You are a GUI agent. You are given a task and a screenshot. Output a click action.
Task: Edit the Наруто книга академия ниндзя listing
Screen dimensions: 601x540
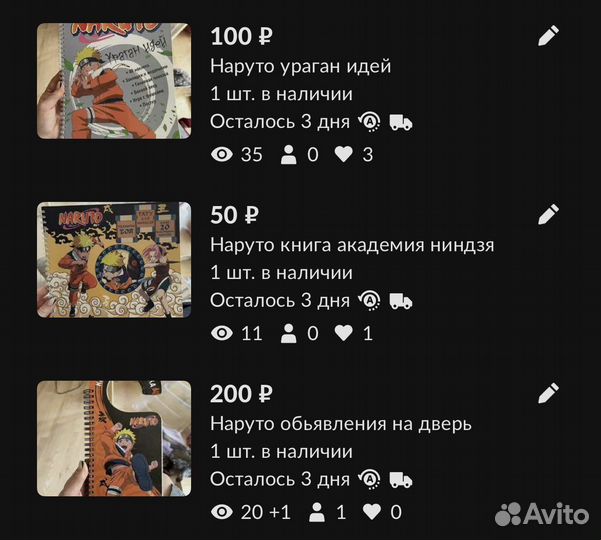[x=548, y=214]
